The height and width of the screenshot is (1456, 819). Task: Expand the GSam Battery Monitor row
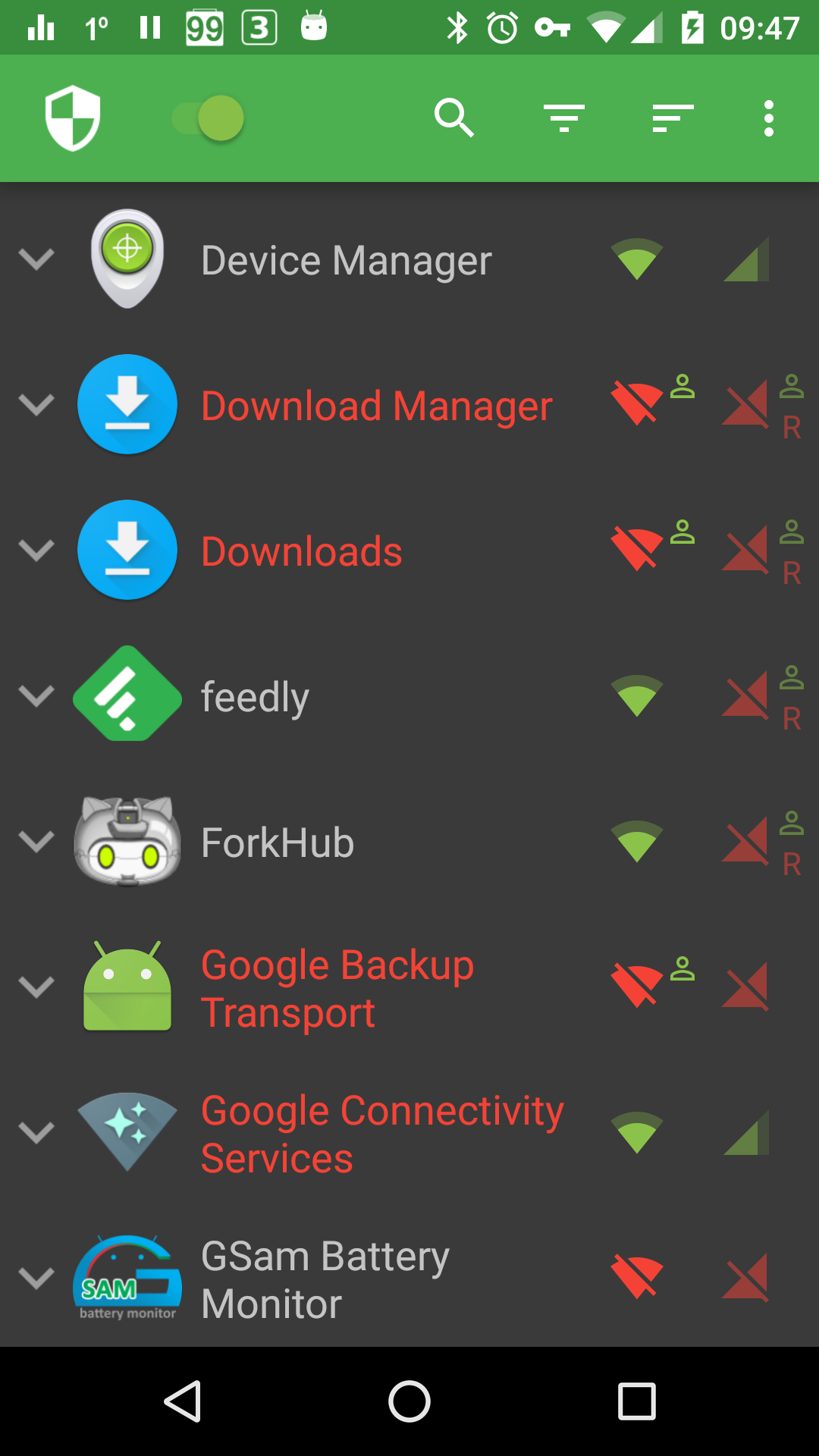pos(36,1279)
